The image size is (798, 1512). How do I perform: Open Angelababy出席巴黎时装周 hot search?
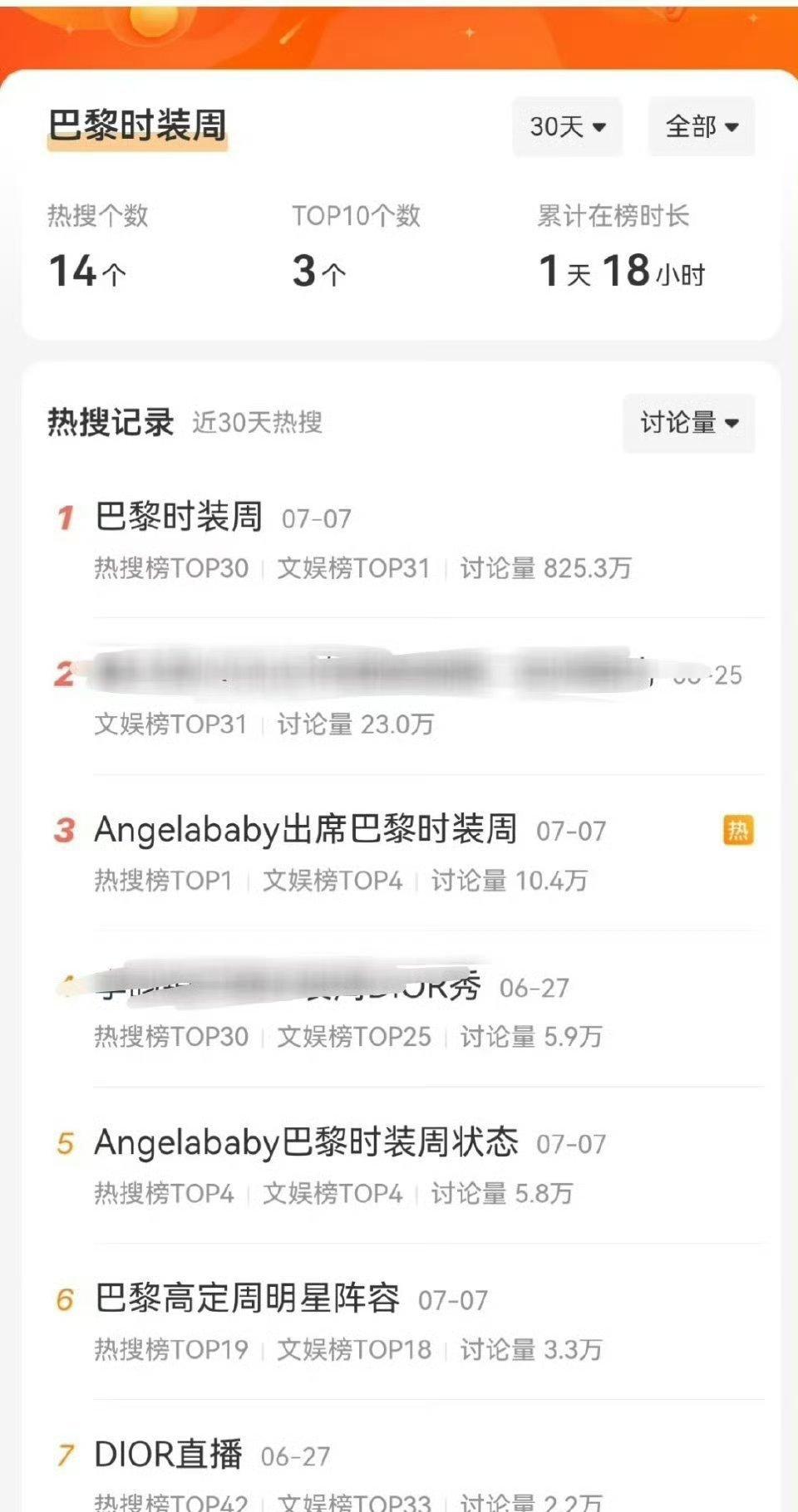[406, 853]
